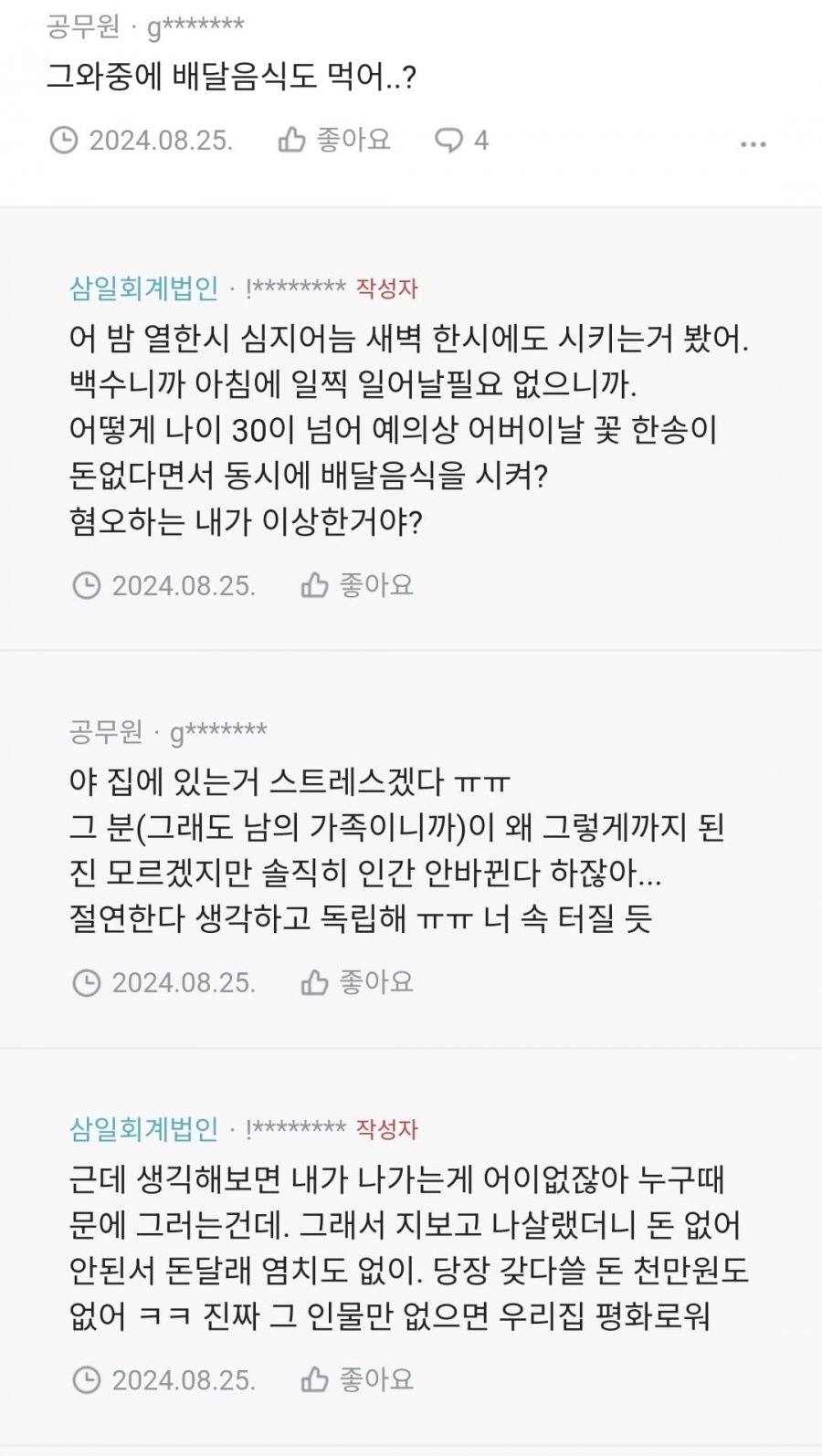Like the reply starting '근데 생긱해보면'

point(357,1379)
